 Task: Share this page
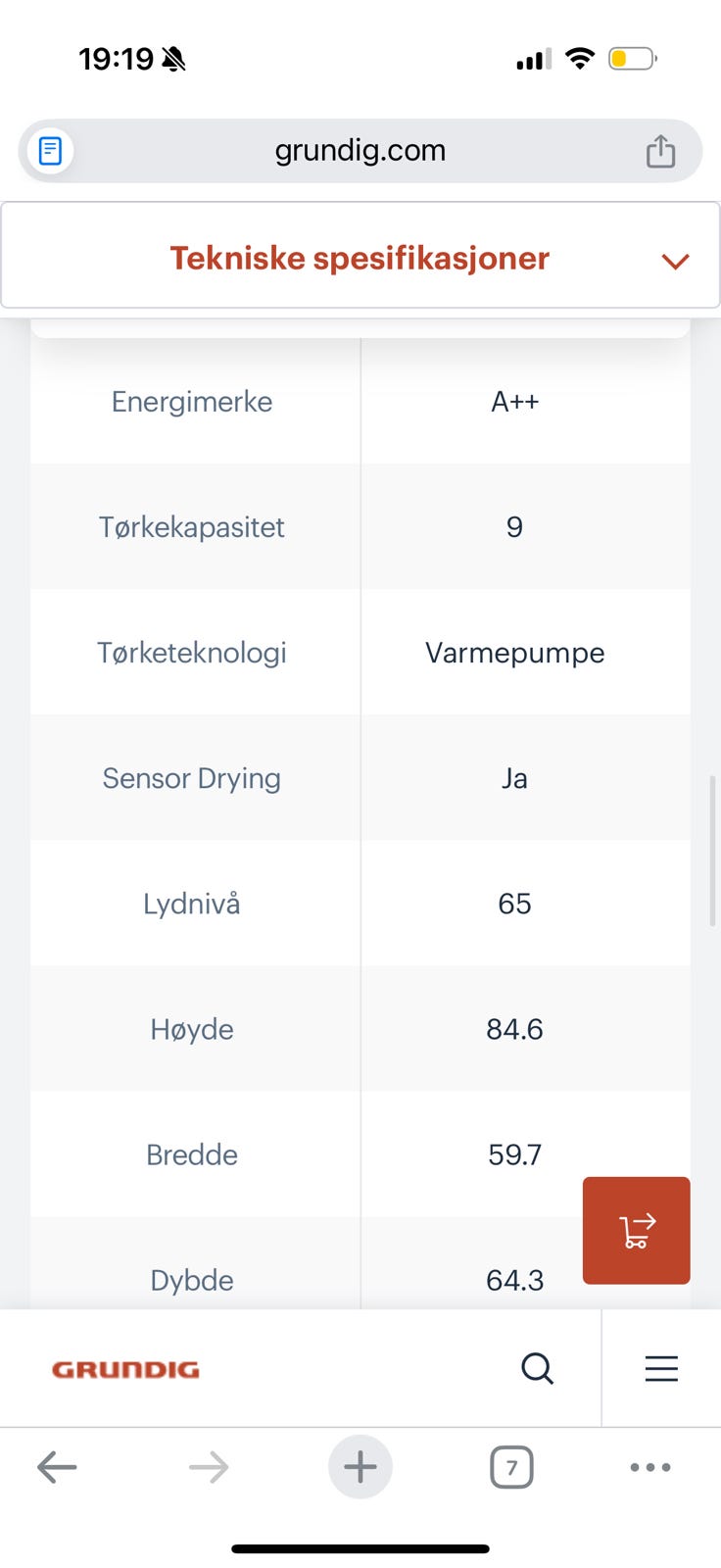click(x=660, y=151)
